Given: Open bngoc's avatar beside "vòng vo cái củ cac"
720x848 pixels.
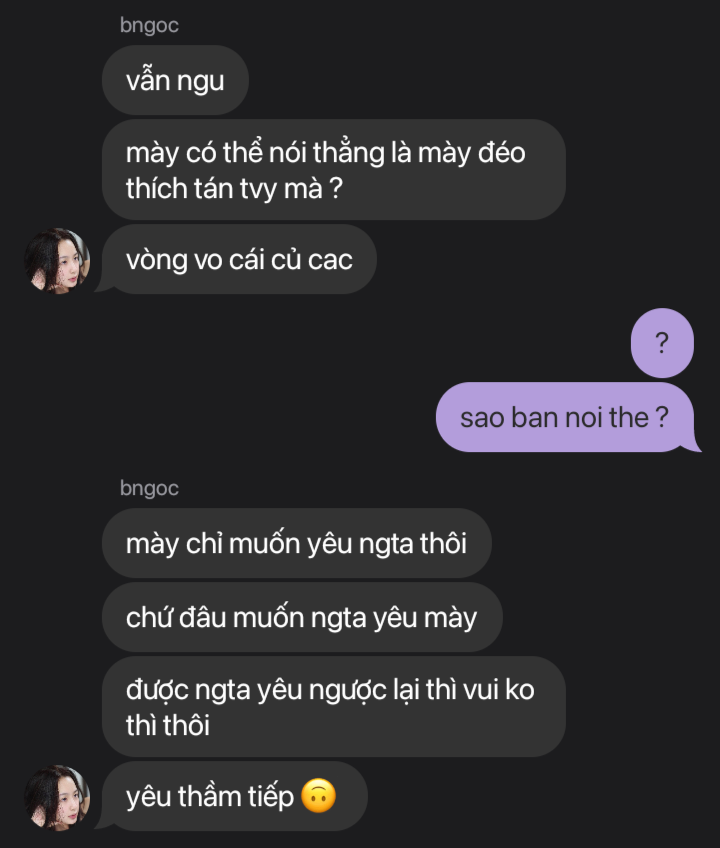Looking at the screenshot, I should pos(57,261).
